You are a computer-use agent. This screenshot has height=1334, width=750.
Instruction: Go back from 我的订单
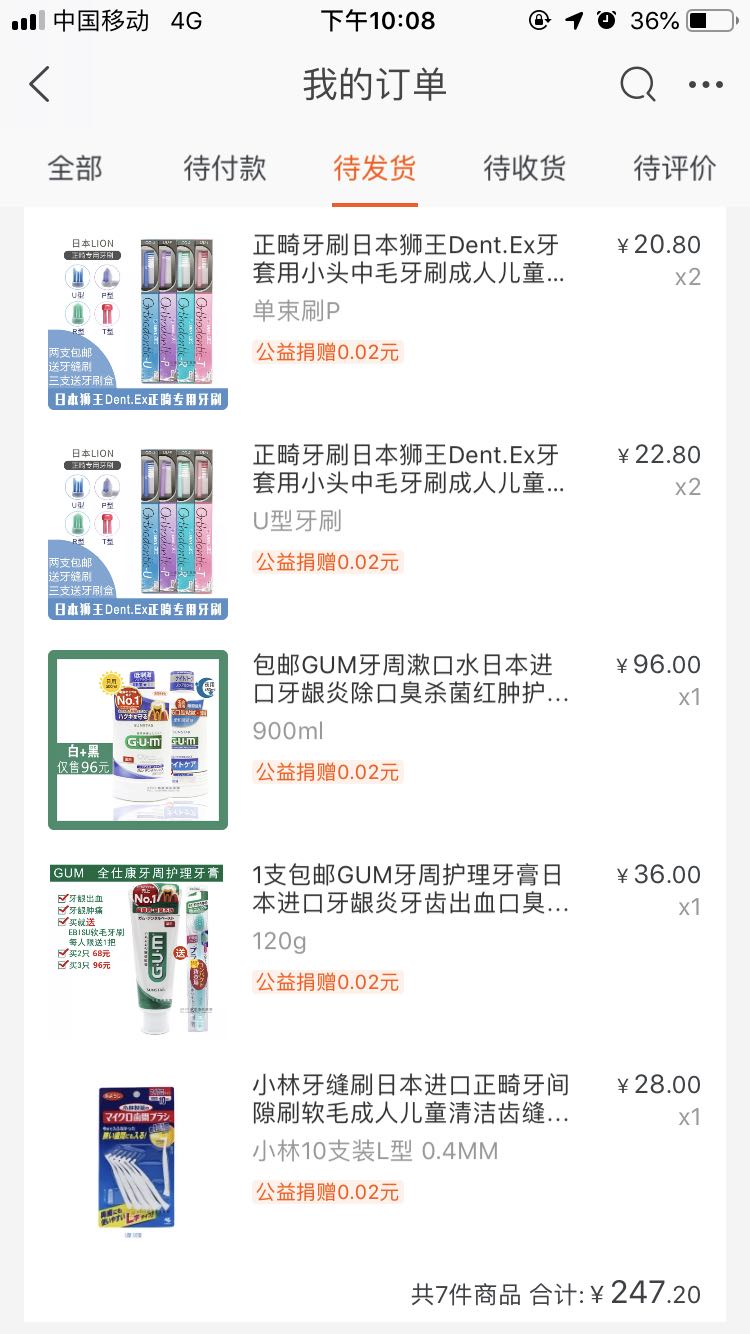coord(40,85)
